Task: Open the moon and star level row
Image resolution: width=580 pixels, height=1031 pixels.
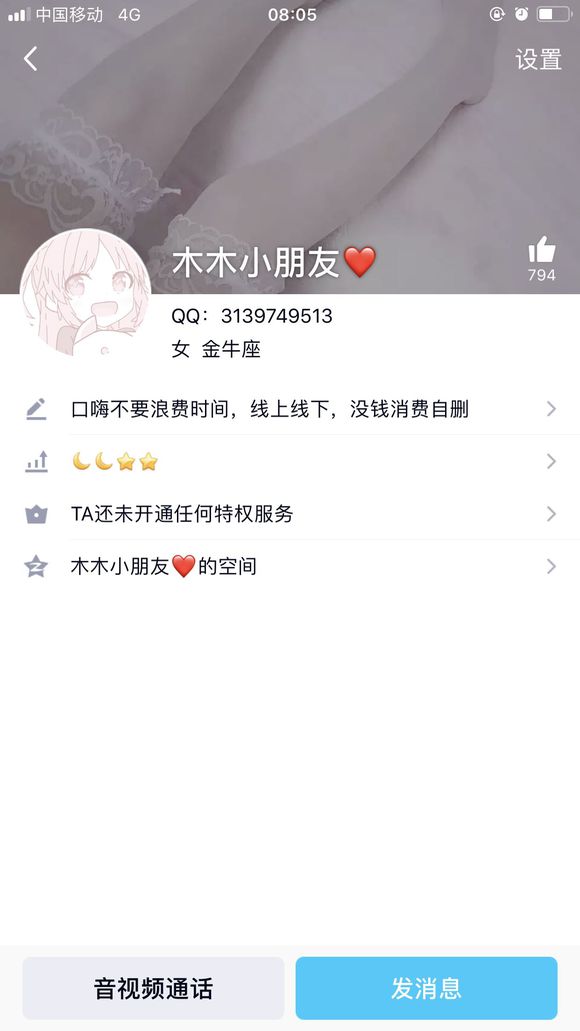Action: [290, 461]
